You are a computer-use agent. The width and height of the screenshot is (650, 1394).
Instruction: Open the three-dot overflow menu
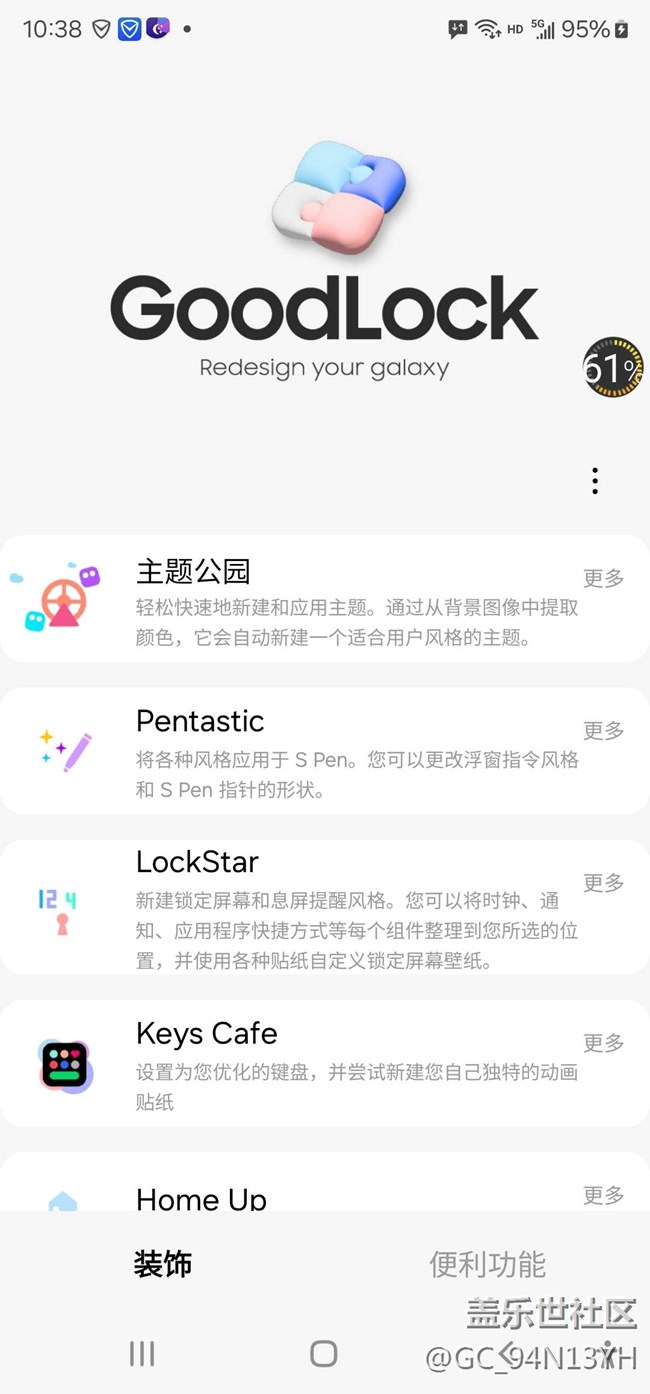click(x=595, y=481)
